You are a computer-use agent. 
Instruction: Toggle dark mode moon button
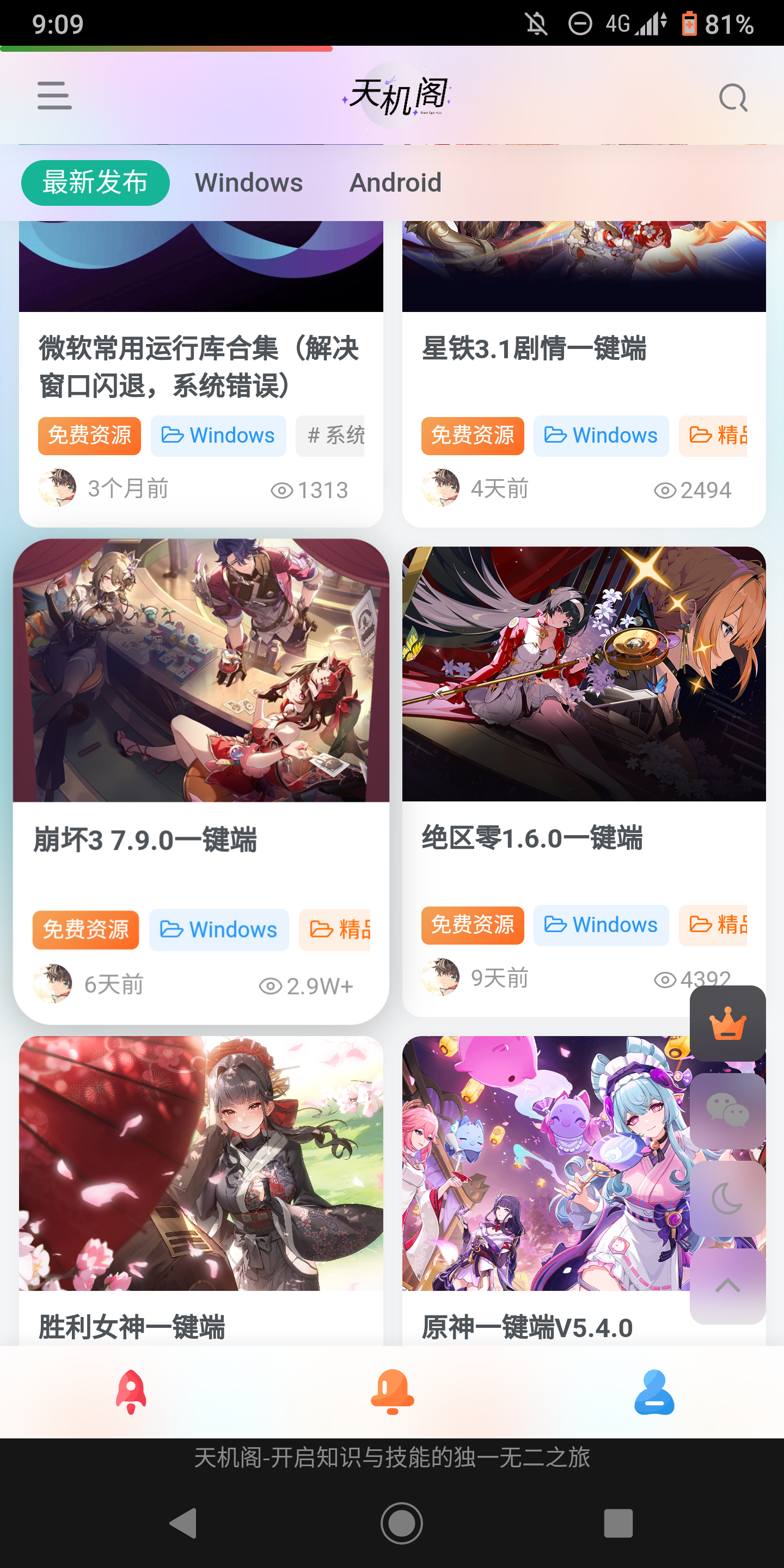pyautogui.click(x=727, y=1198)
